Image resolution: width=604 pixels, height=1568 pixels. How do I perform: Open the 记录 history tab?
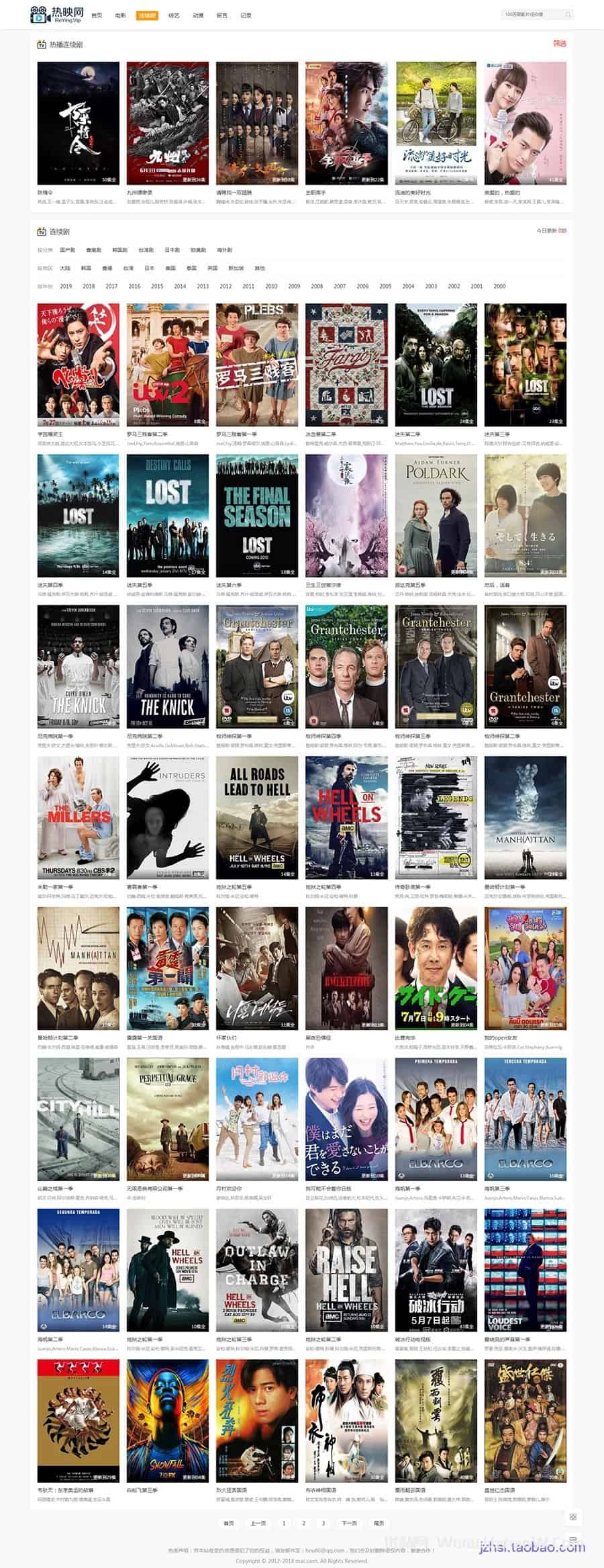(x=246, y=15)
